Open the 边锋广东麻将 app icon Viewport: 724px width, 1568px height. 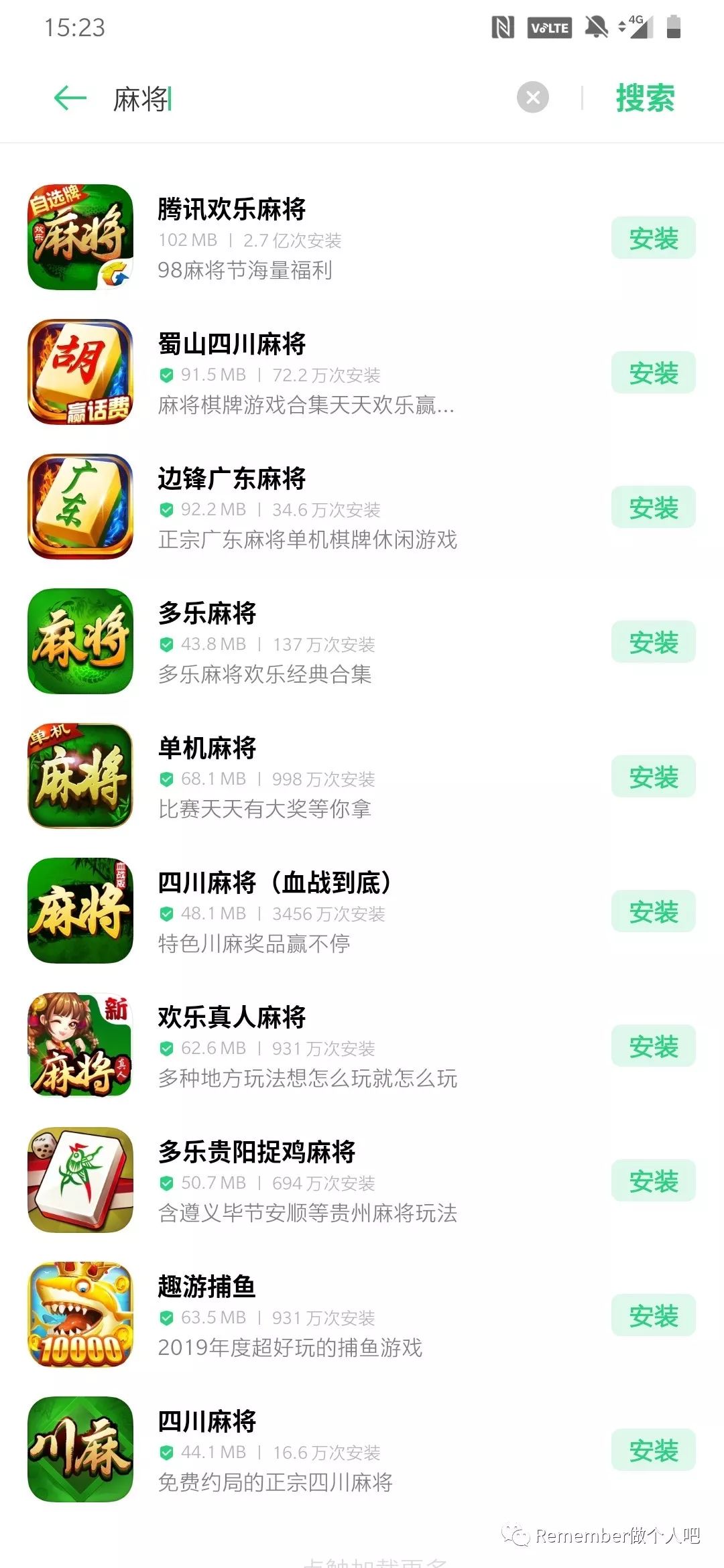tap(80, 507)
